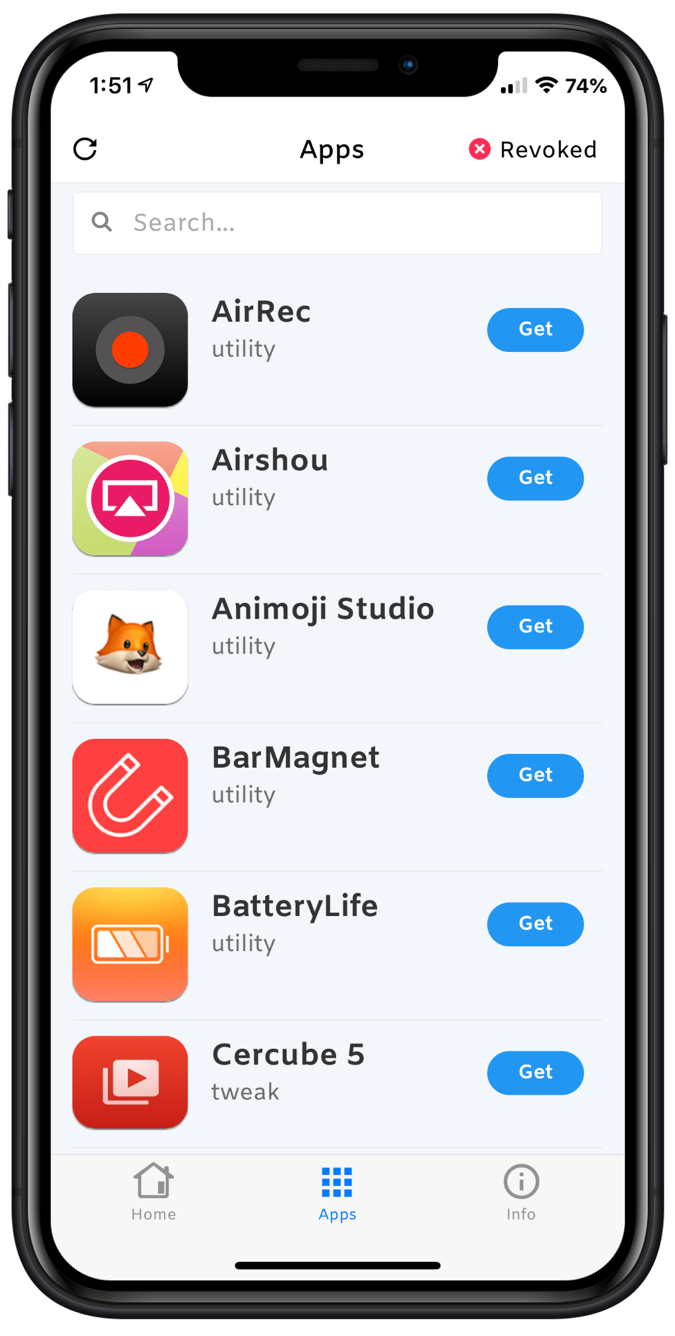Screen dimensions: 675x1336
Task: Refresh the apps list
Action: tap(86, 149)
